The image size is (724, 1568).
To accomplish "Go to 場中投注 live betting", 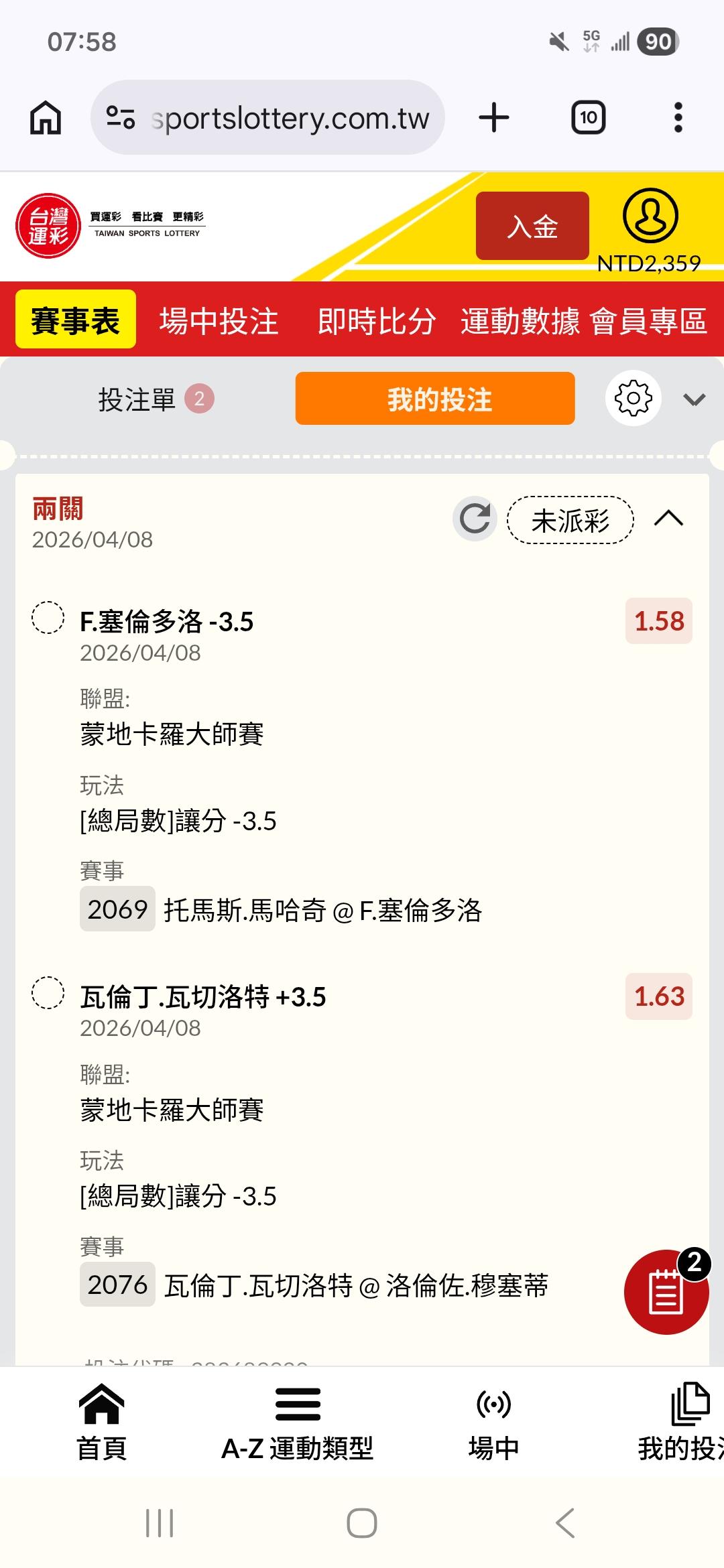I will (x=219, y=321).
